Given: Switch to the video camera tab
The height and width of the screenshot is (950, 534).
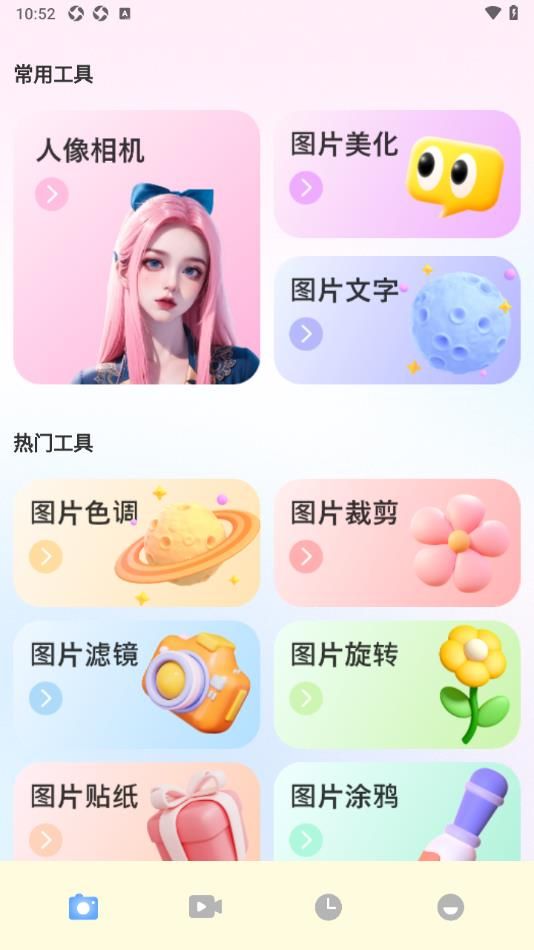Looking at the screenshot, I should pyautogui.click(x=205, y=907).
